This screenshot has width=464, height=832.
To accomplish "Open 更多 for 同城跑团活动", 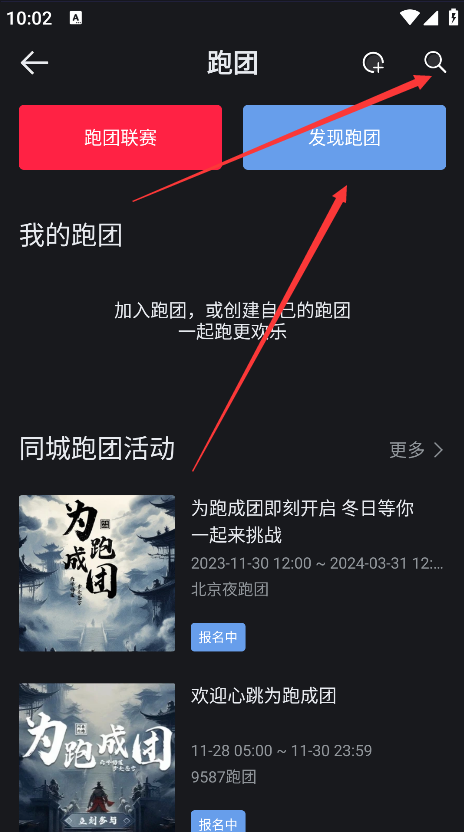I will [x=417, y=450].
